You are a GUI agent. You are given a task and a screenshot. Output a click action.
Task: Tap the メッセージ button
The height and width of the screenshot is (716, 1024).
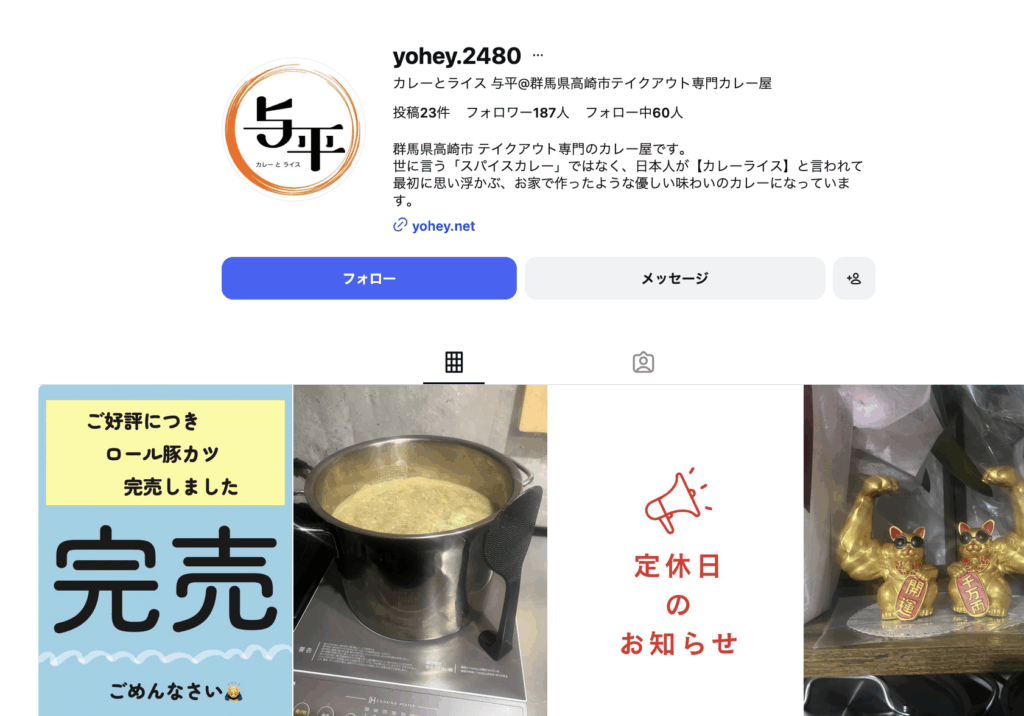tap(674, 278)
